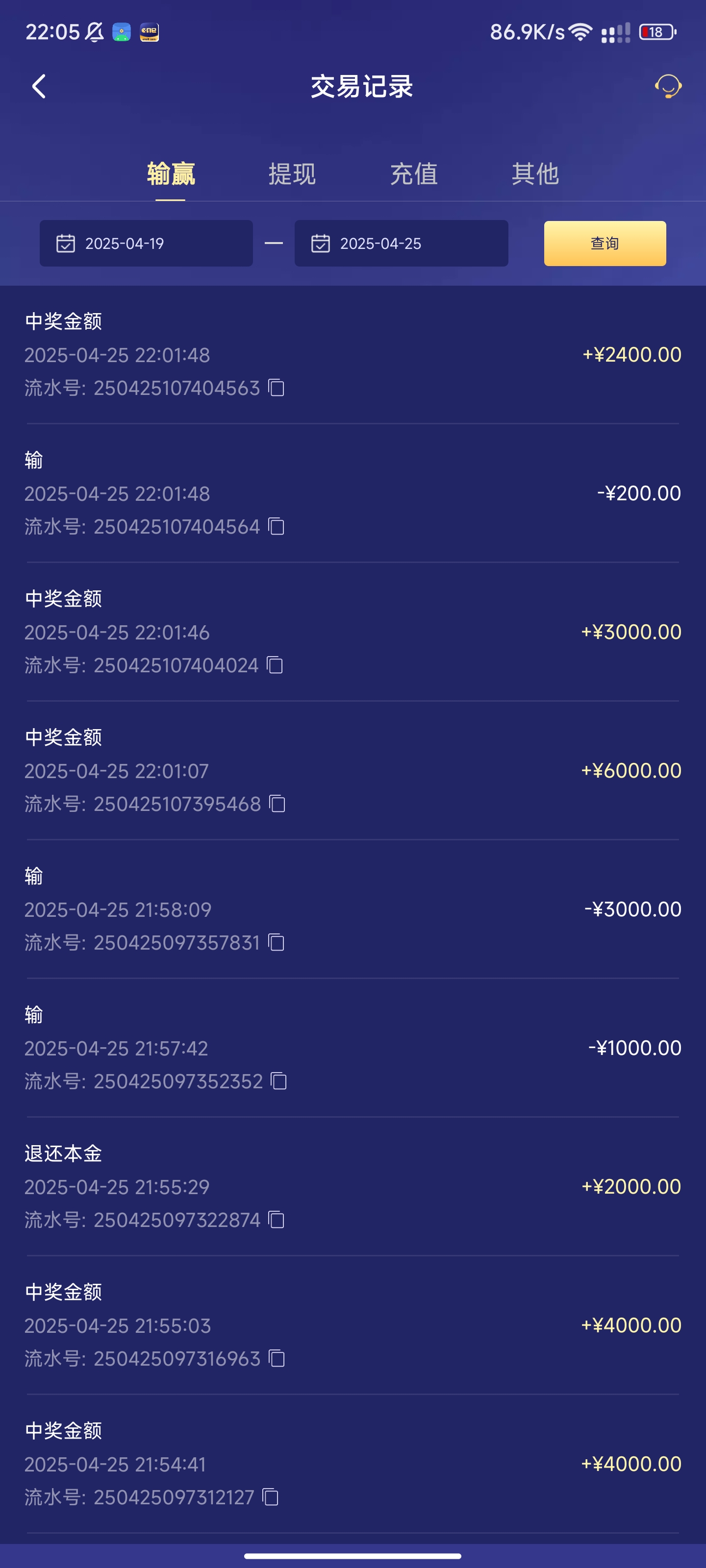
Task: Open the start date picker 2025-04-19
Action: [146, 244]
